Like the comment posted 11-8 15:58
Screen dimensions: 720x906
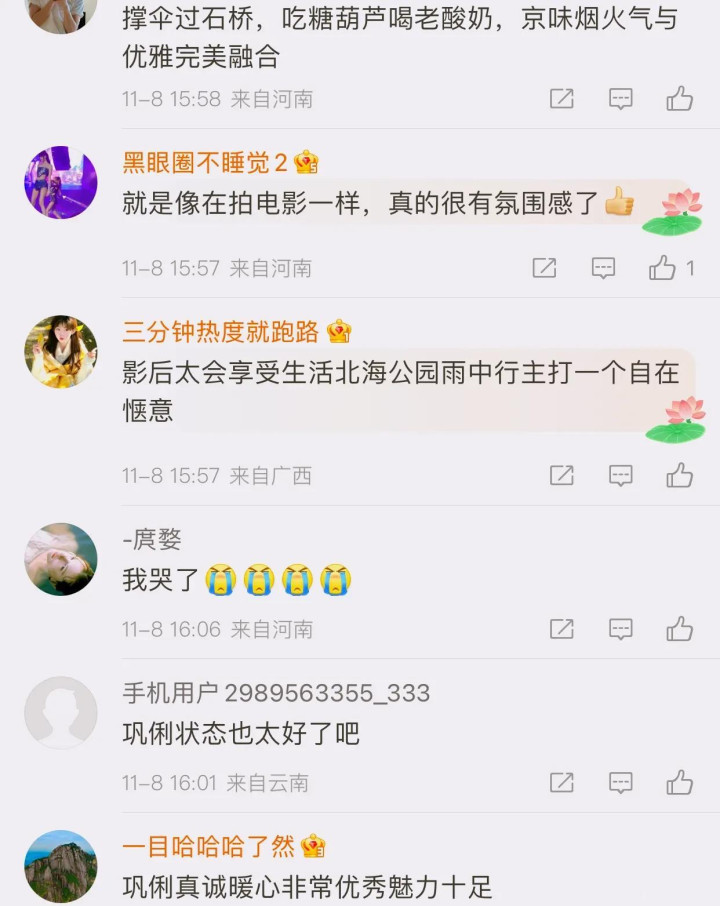click(680, 98)
